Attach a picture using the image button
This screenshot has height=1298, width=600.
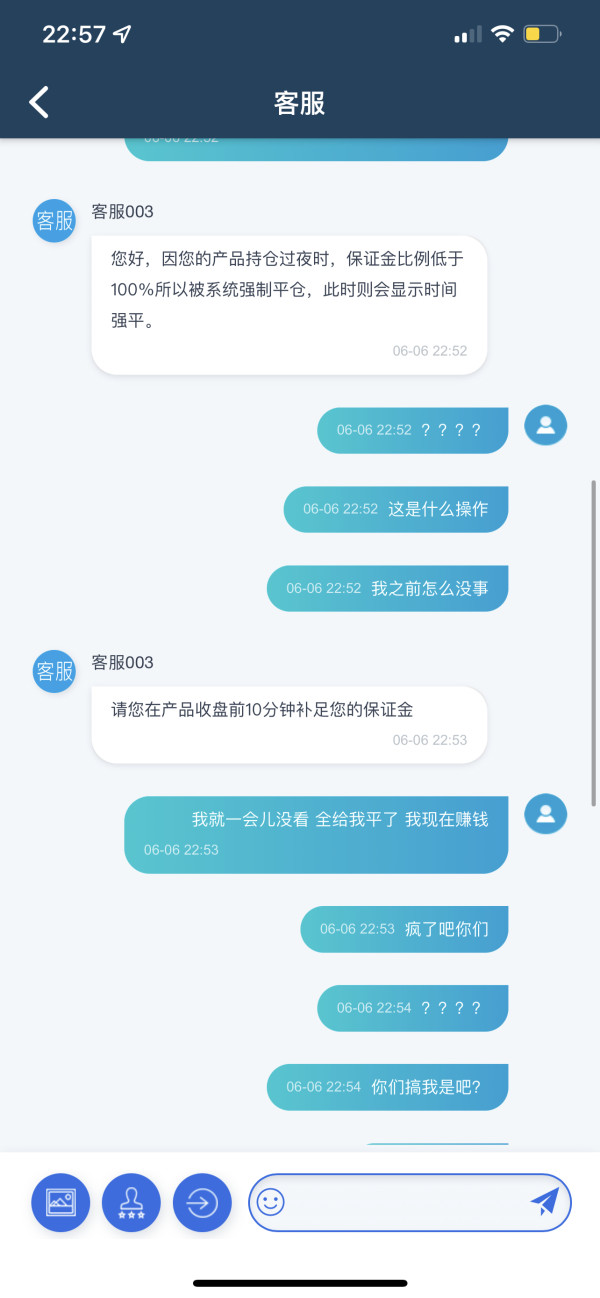(x=60, y=1202)
